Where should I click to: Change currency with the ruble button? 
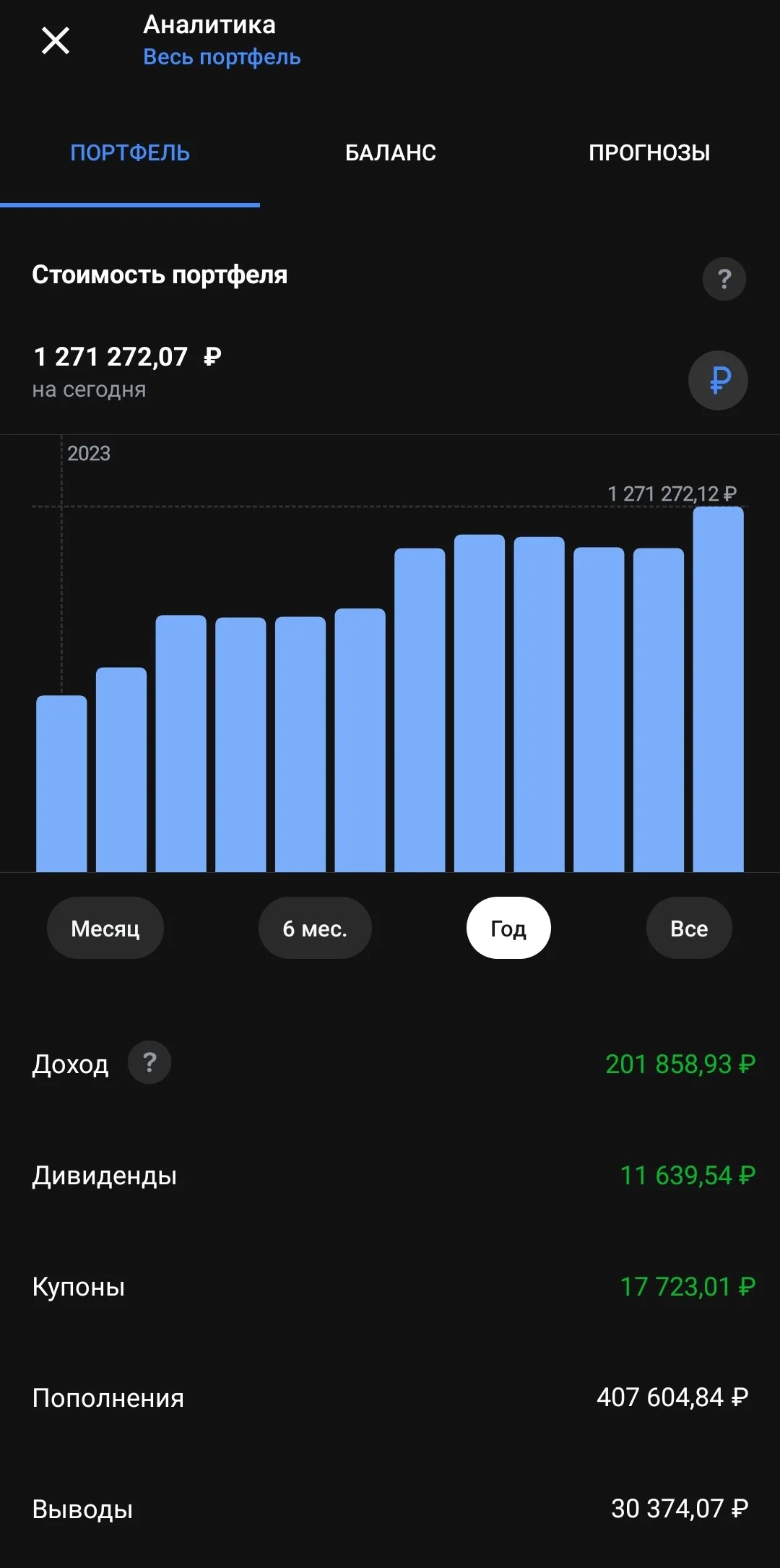(718, 380)
